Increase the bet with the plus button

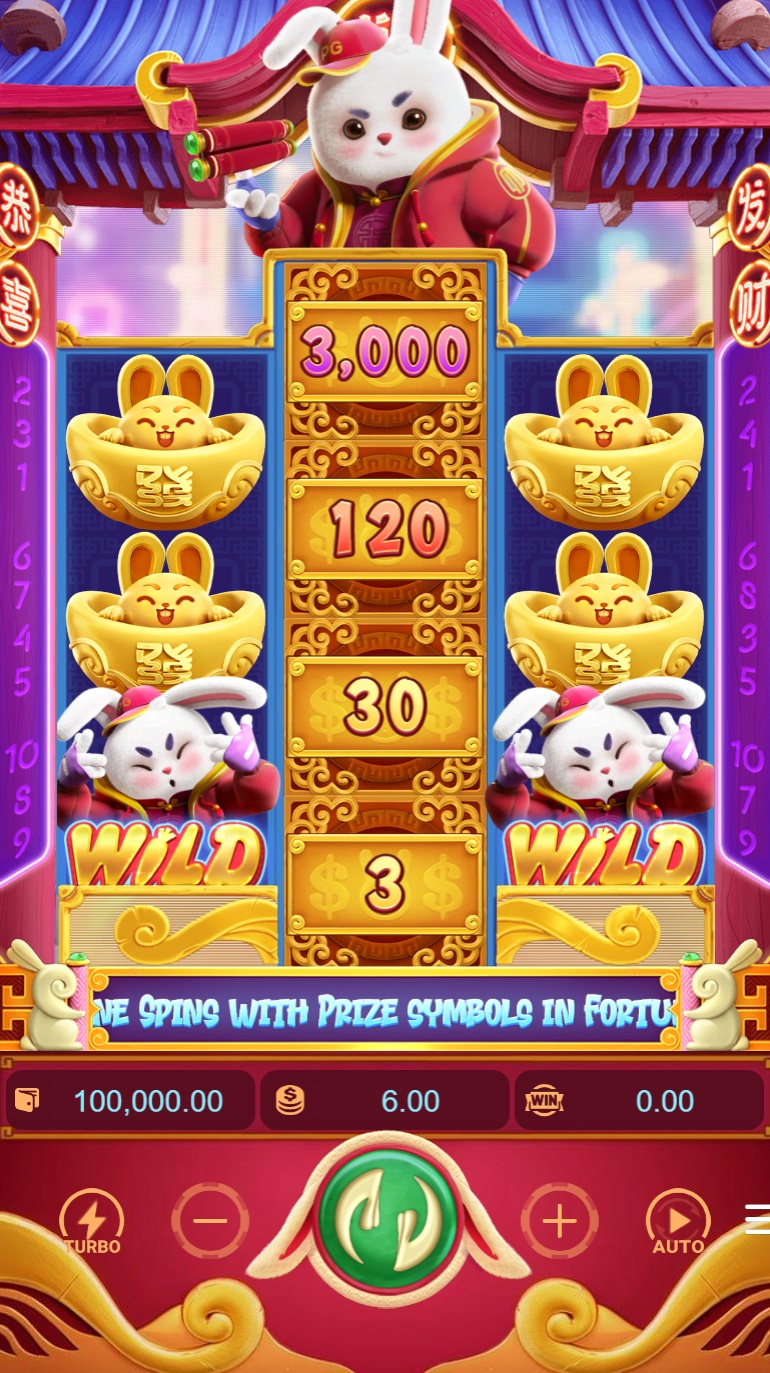tap(559, 1221)
